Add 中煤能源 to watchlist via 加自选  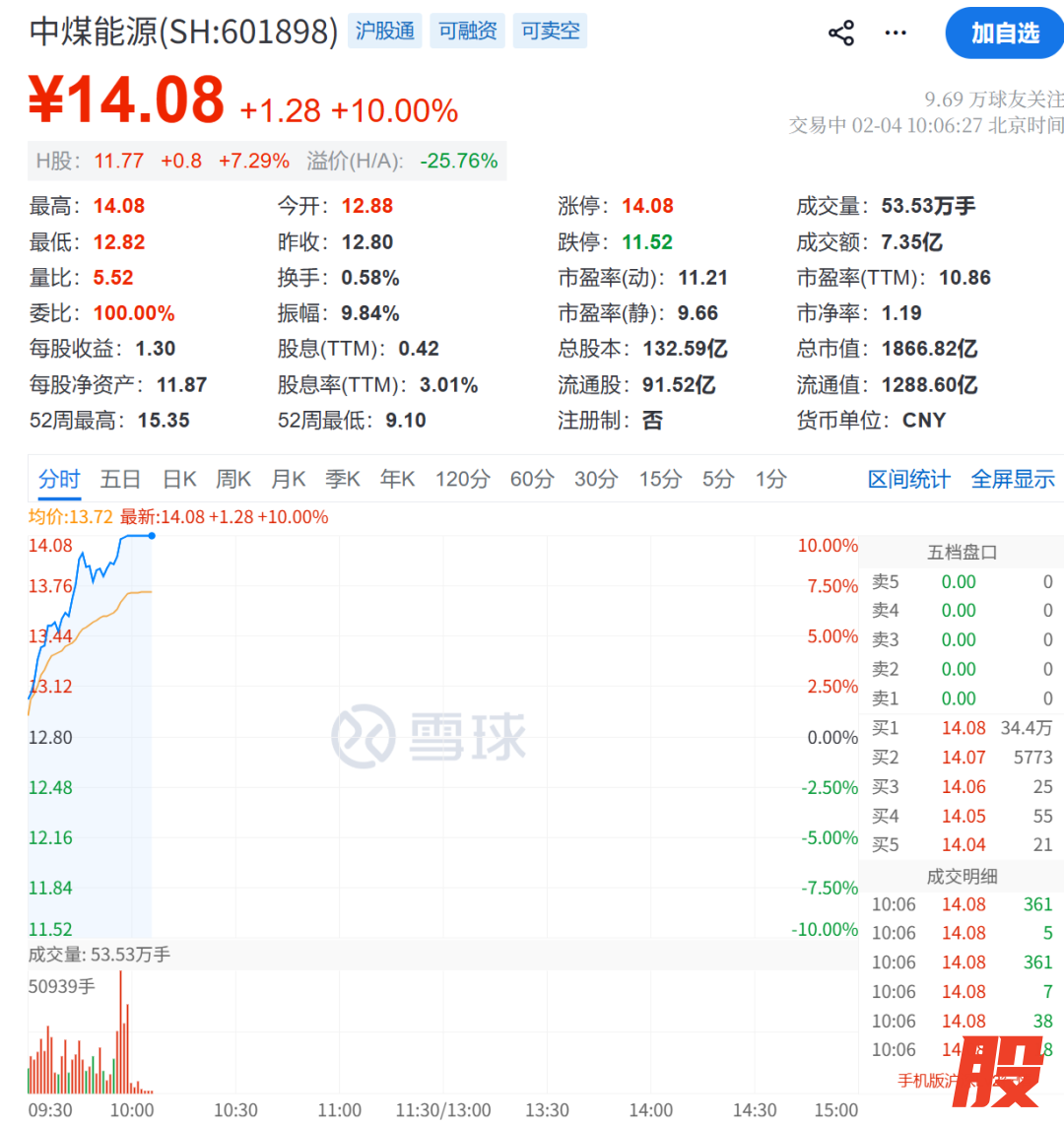(1005, 33)
